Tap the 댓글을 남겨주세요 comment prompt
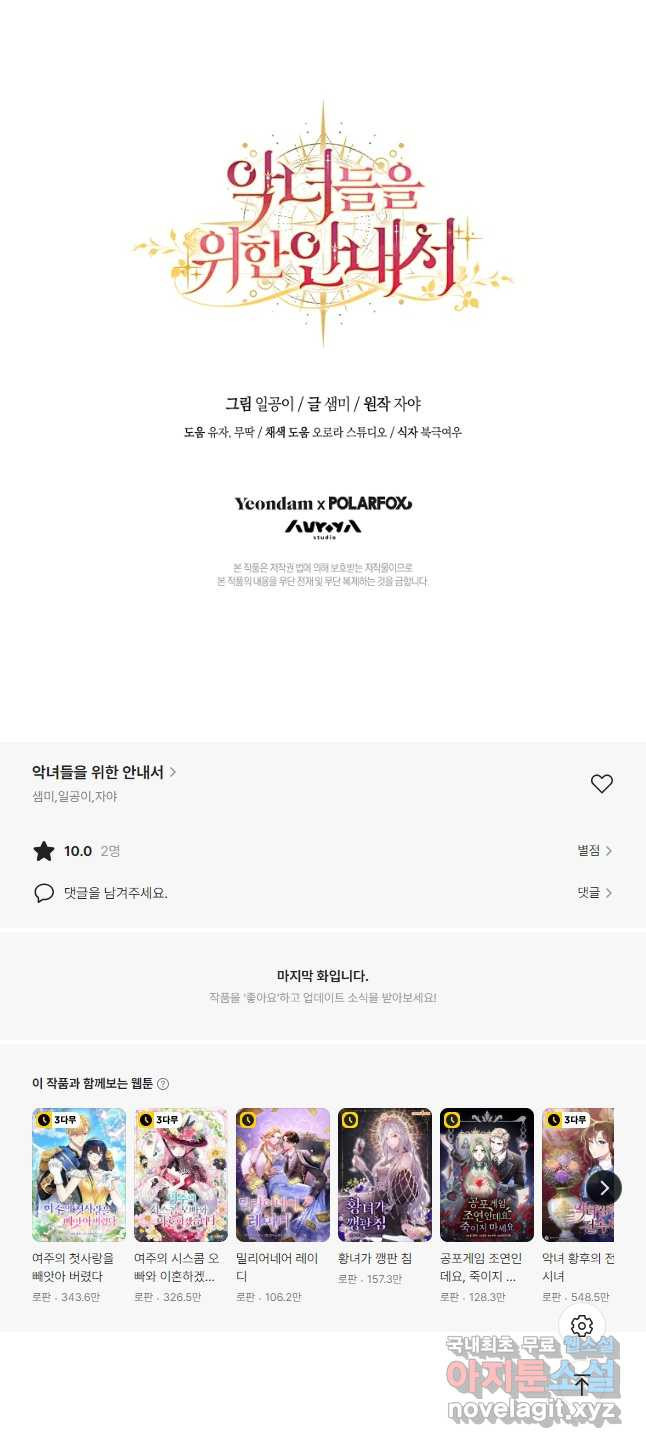The image size is (646, 1448). (x=115, y=893)
